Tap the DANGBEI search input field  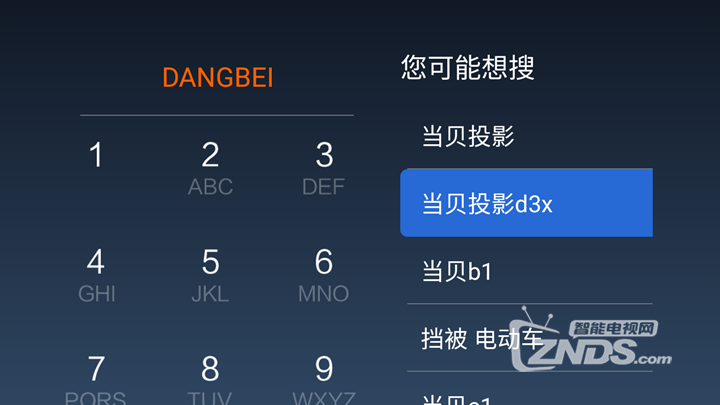point(217,78)
